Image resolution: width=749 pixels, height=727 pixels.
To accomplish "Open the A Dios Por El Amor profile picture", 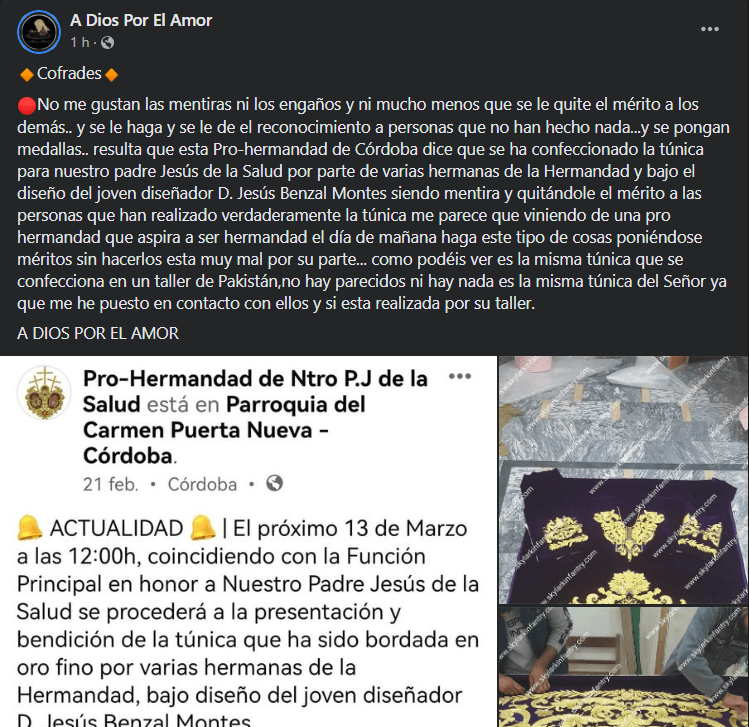I will [39, 32].
